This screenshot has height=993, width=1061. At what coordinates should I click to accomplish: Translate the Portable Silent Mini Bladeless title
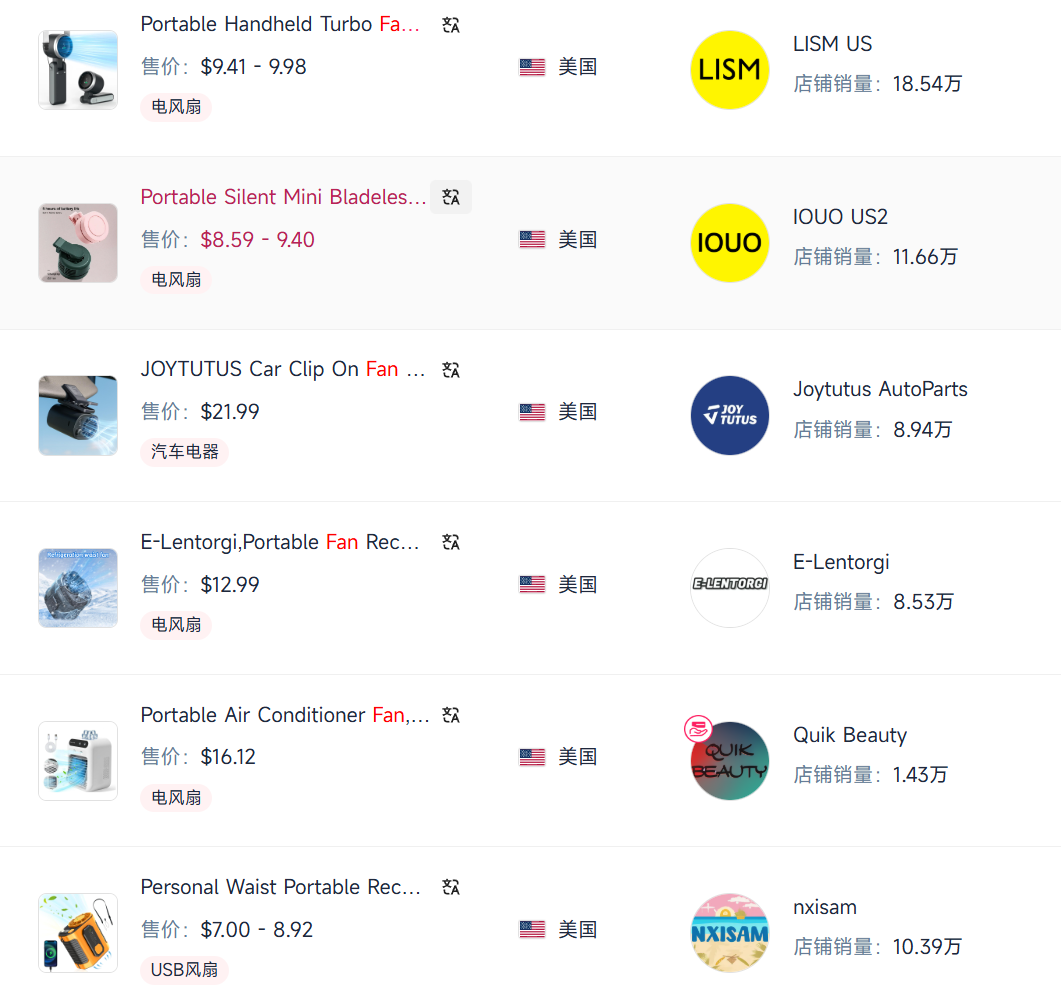point(451,197)
